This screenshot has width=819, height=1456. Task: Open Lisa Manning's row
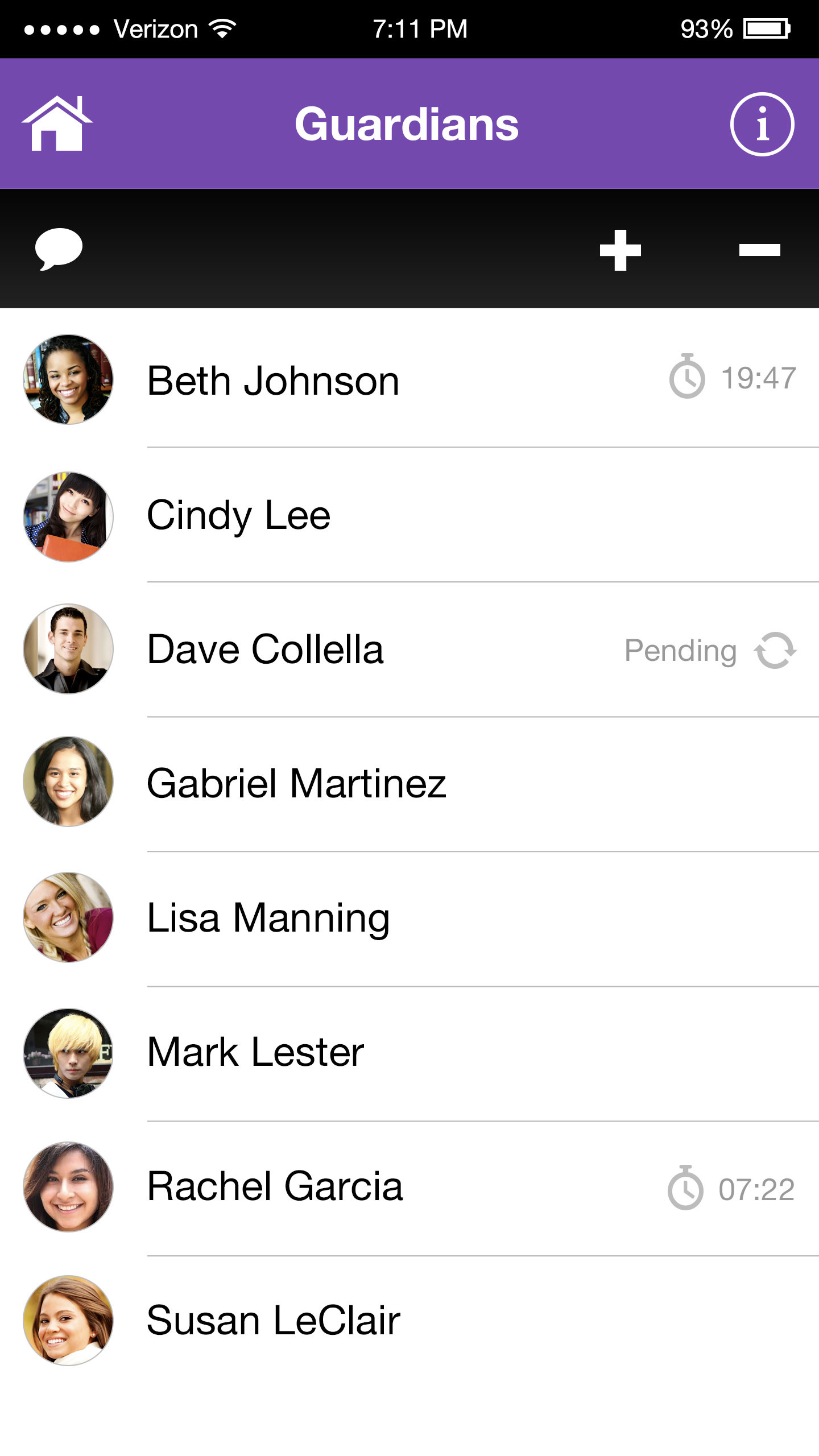(268, 918)
